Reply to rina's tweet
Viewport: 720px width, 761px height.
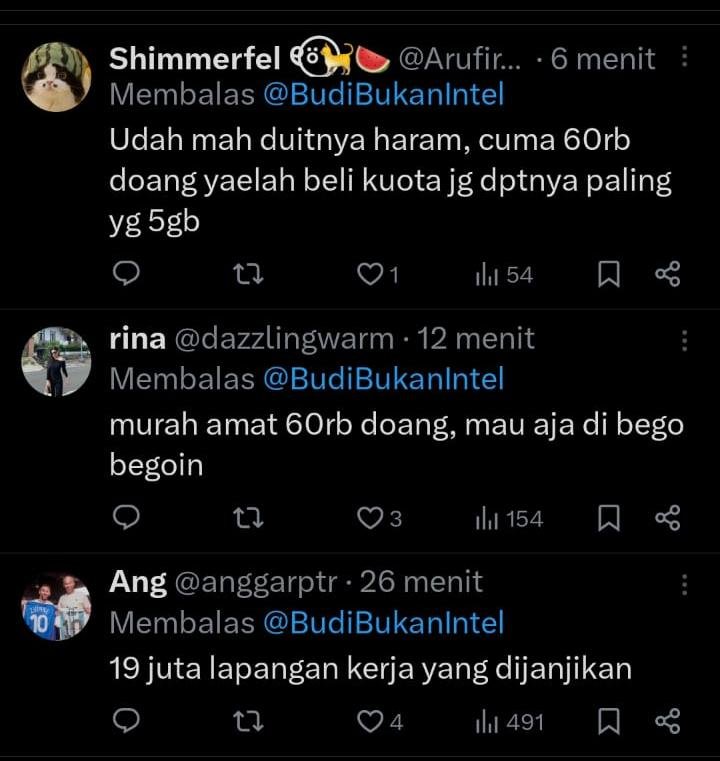pyautogui.click(x=125, y=517)
